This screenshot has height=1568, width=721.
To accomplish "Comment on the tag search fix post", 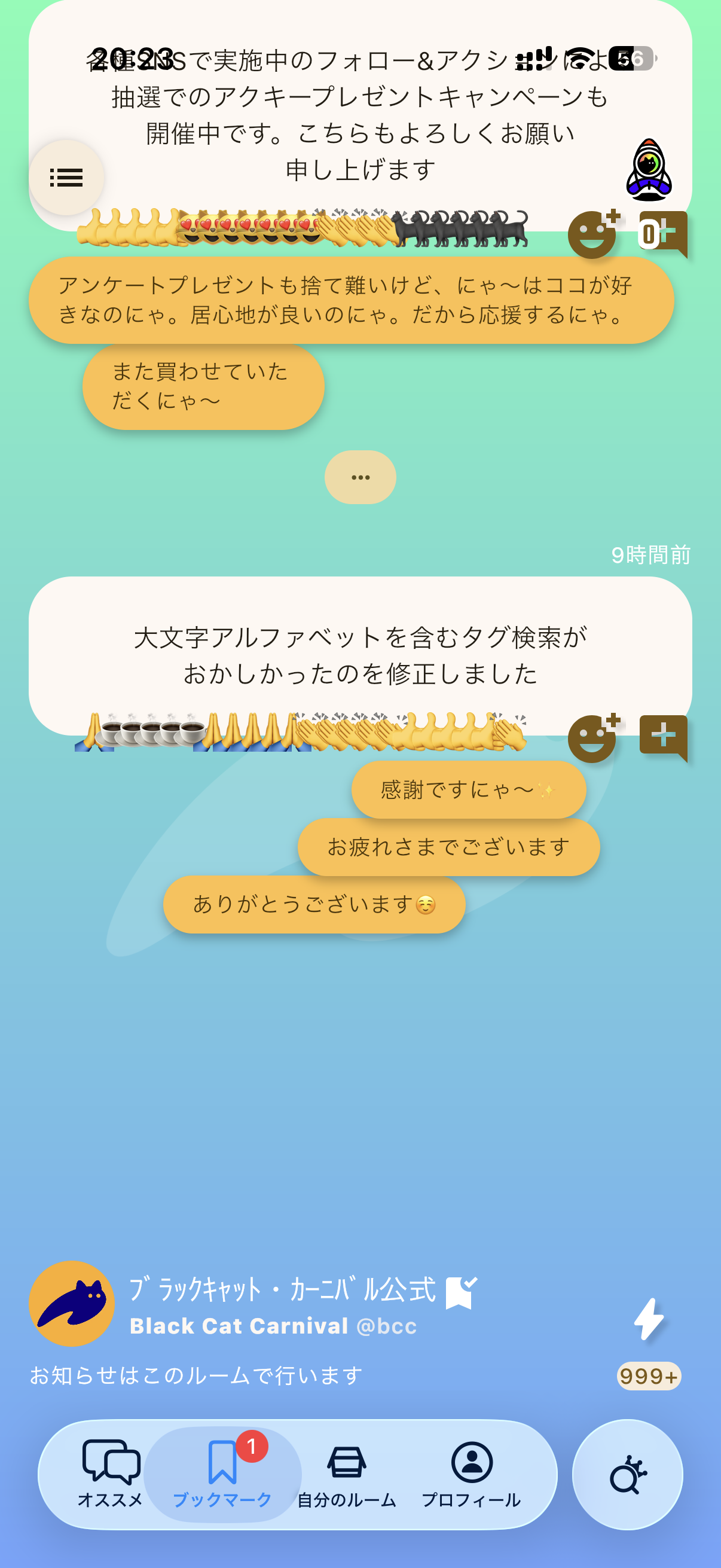I will [663, 738].
